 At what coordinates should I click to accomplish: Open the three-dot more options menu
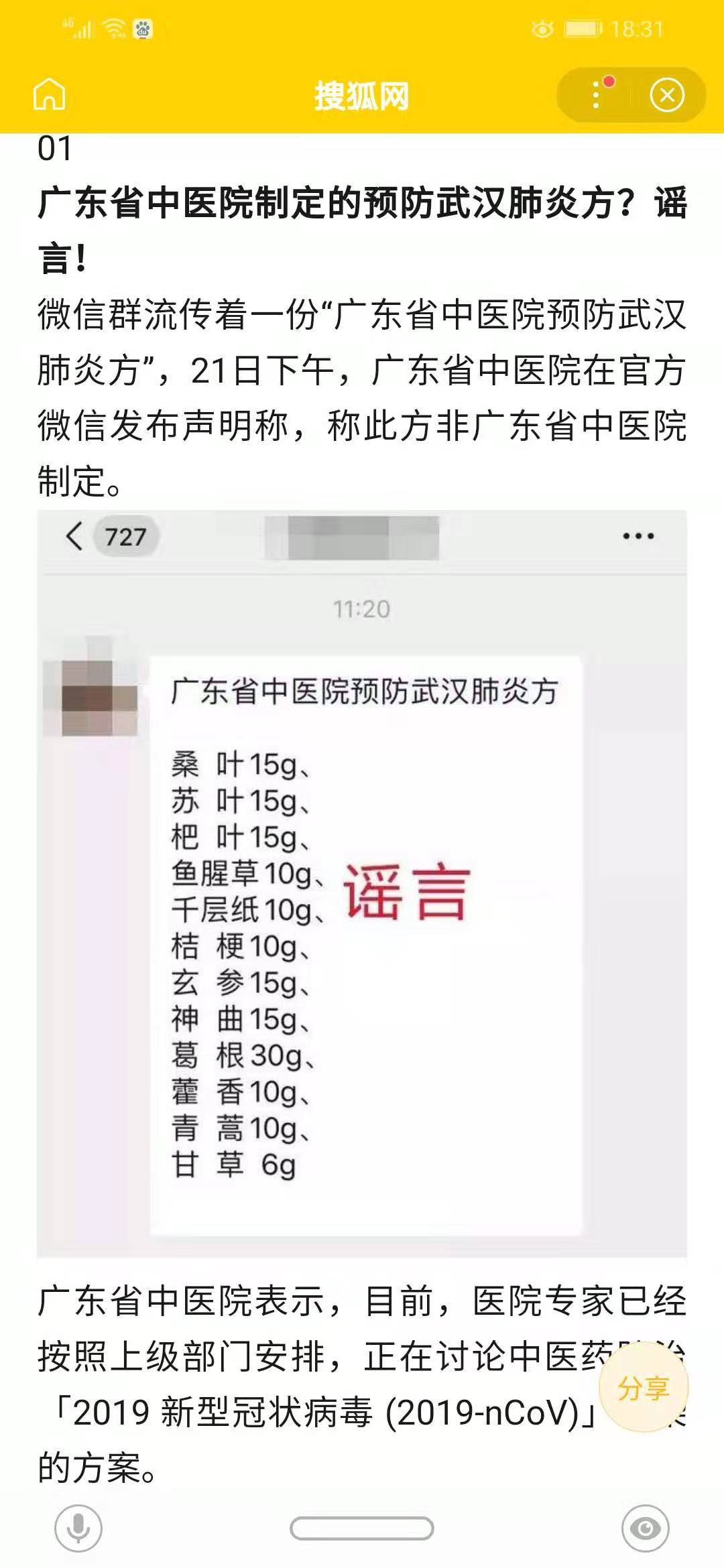click(x=596, y=95)
